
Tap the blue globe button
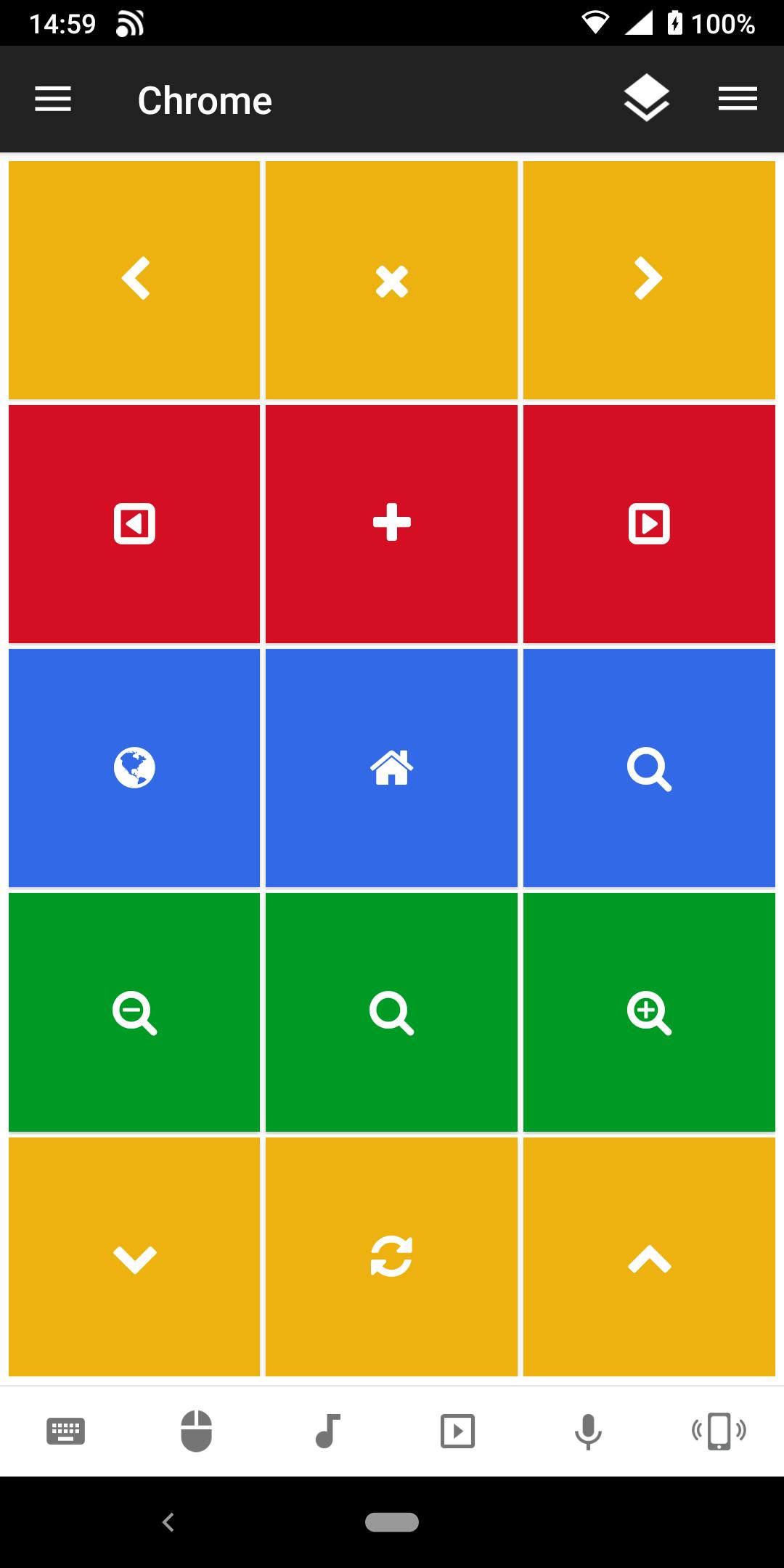(134, 767)
